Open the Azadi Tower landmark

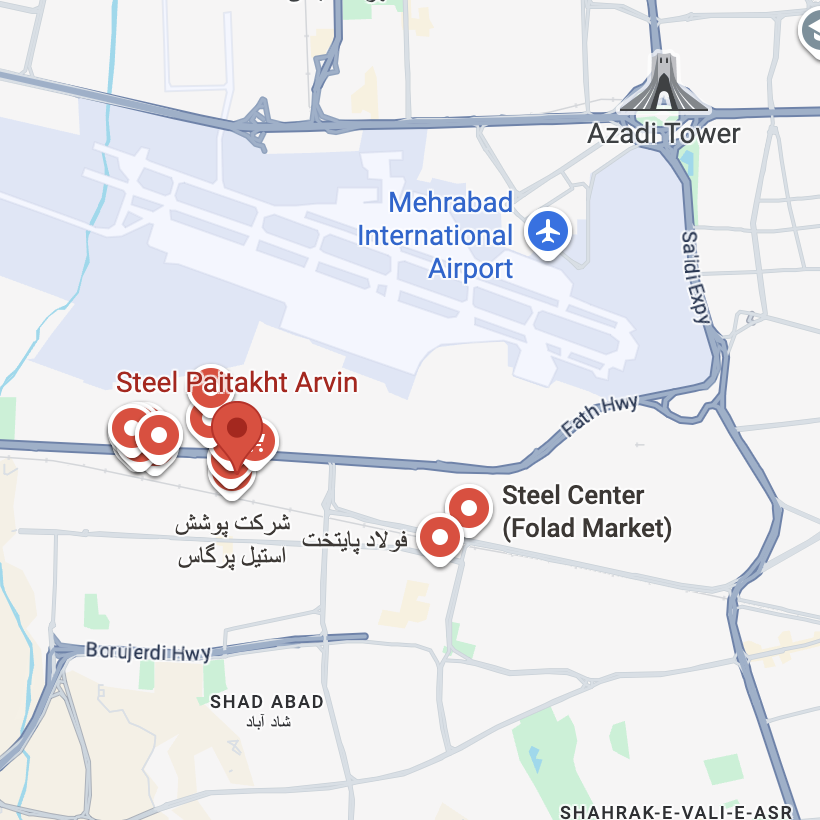click(663, 86)
